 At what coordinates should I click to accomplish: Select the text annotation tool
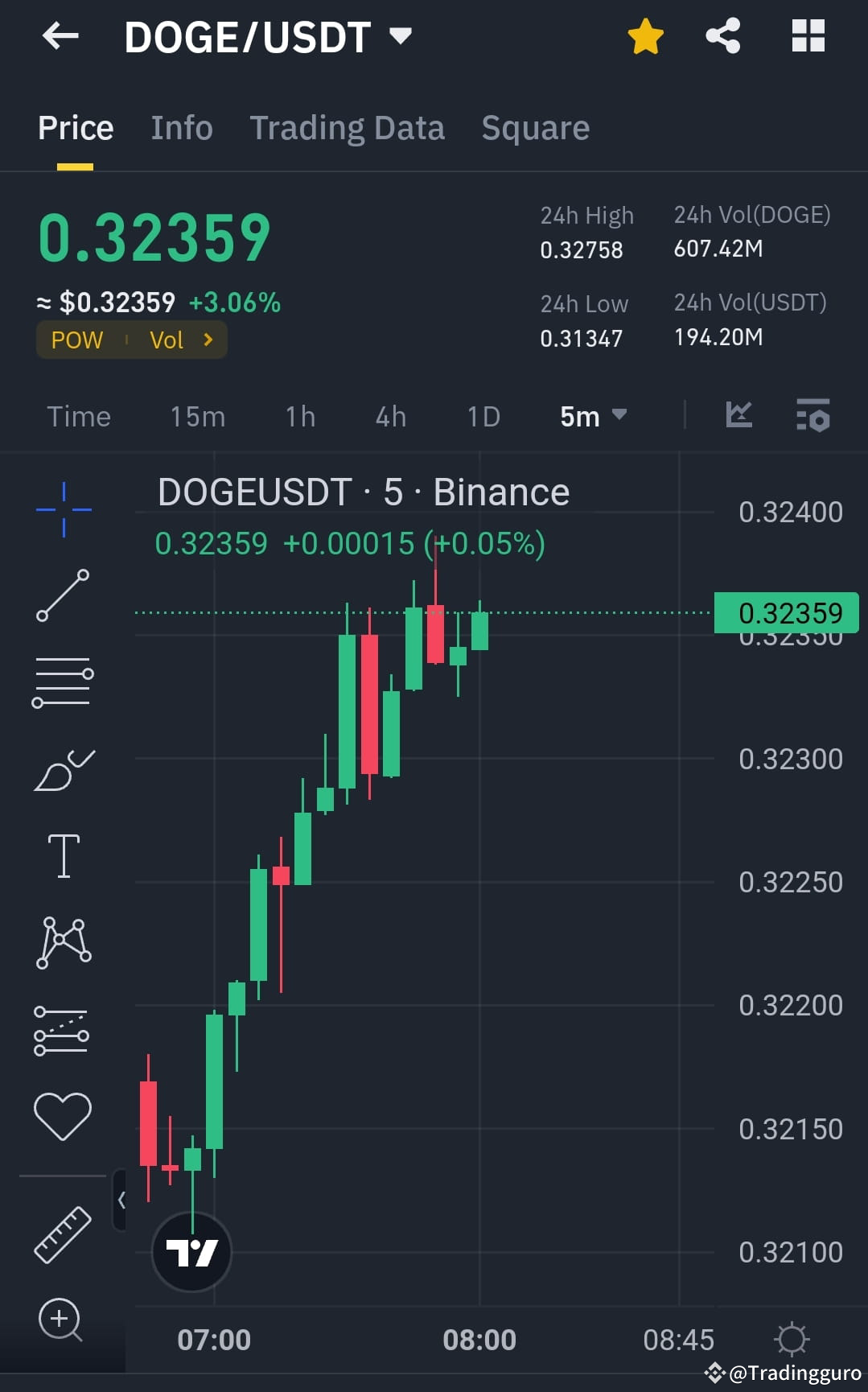[x=63, y=855]
